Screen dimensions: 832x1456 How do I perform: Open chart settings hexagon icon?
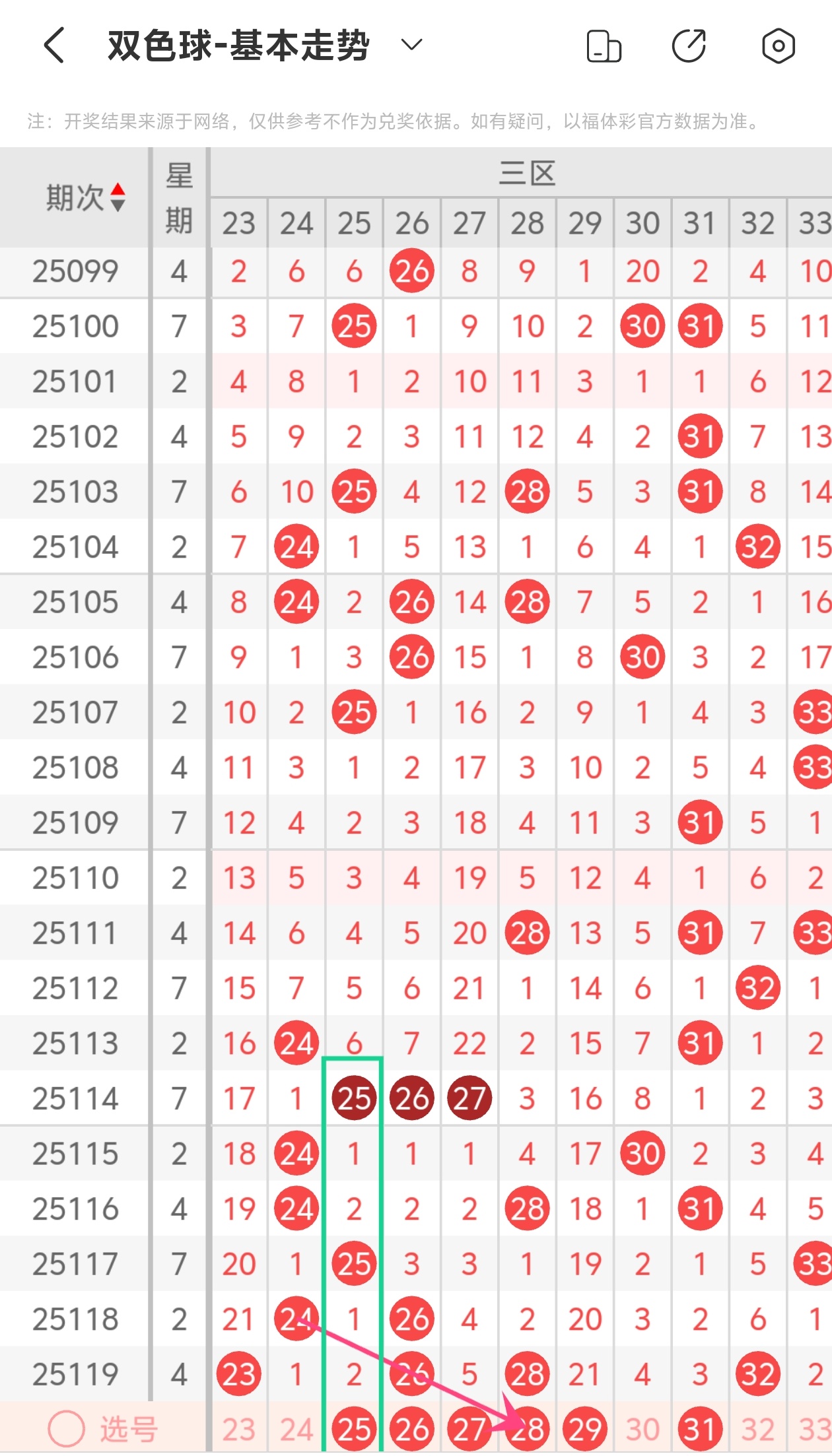pos(778,46)
